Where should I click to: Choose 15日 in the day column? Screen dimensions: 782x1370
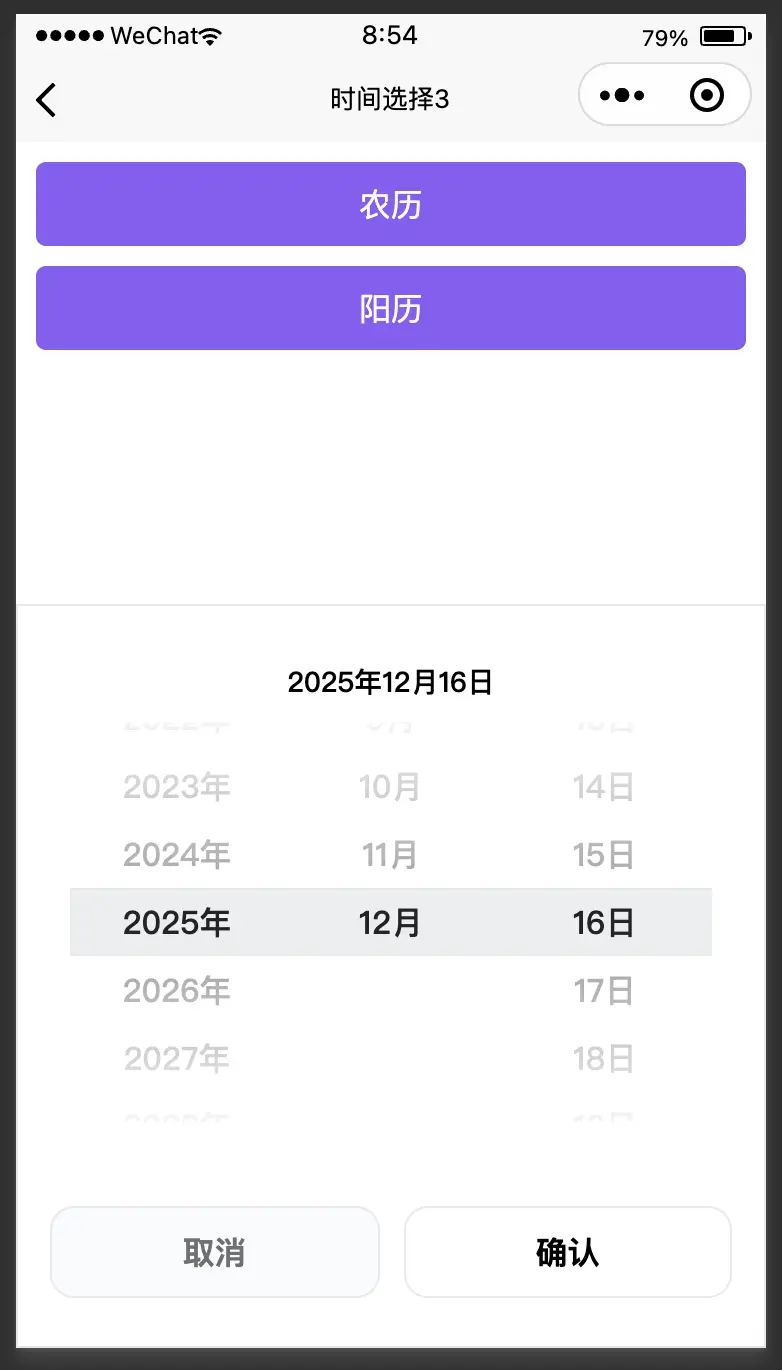(x=603, y=855)
